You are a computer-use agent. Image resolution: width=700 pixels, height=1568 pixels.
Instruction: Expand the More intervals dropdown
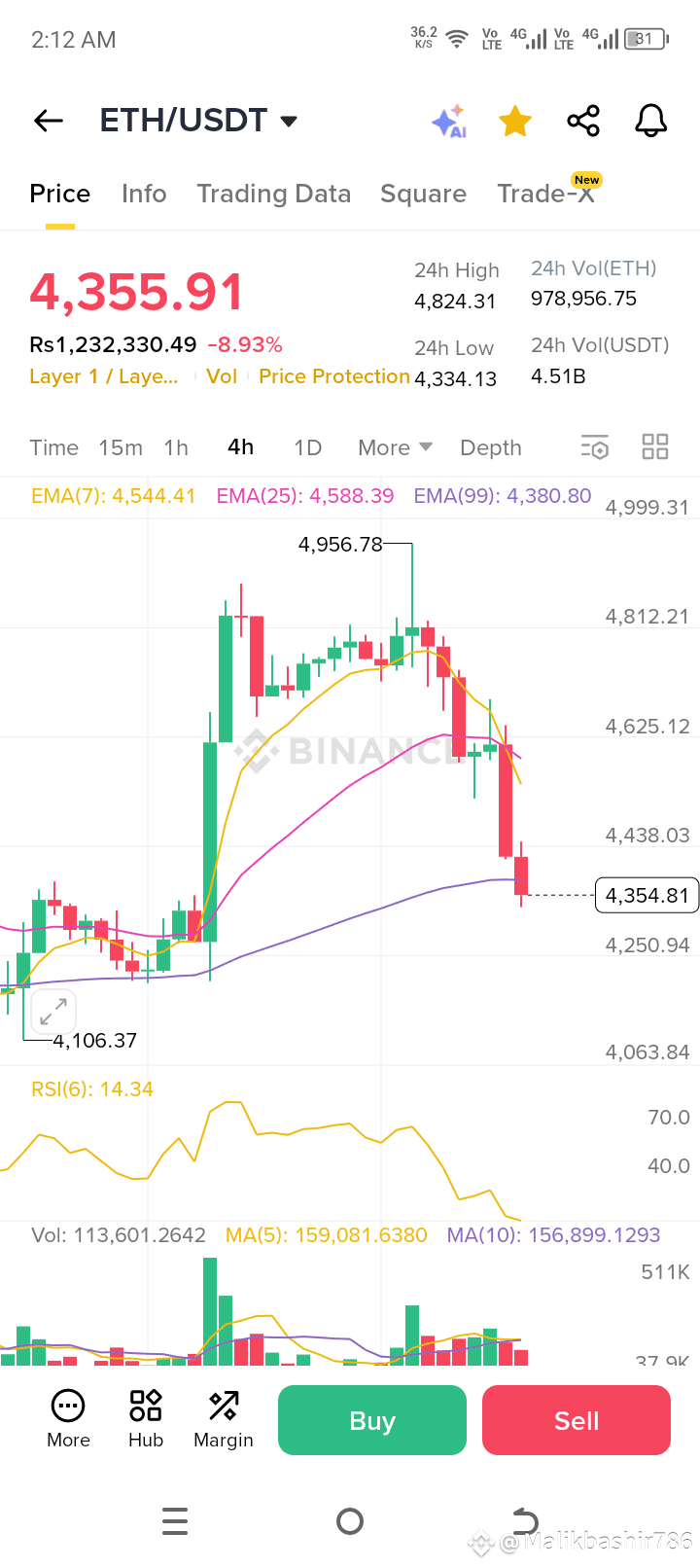point(395,447)
